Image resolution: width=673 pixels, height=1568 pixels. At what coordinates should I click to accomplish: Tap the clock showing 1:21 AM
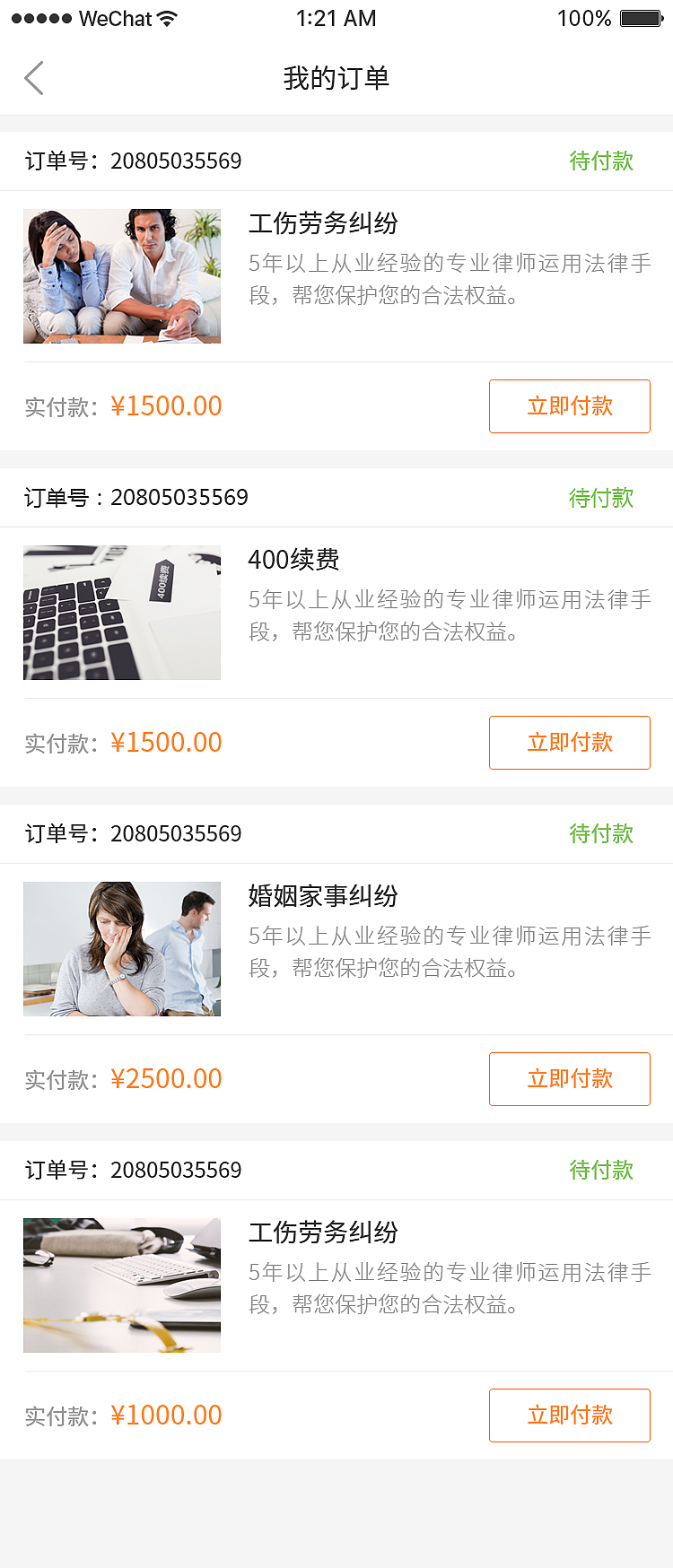click(x=336, y=18)
